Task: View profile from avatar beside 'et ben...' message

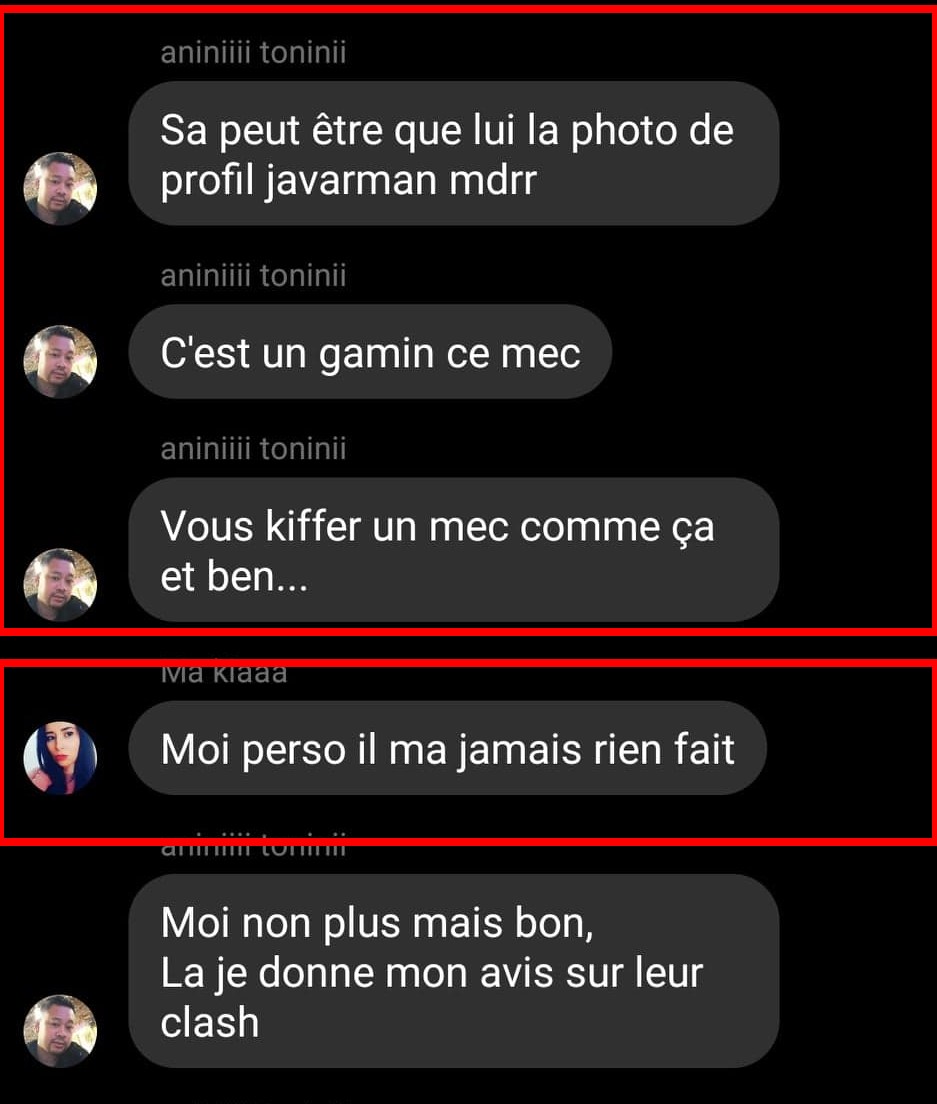Action: pyautogui.click(x=60, y=585)
